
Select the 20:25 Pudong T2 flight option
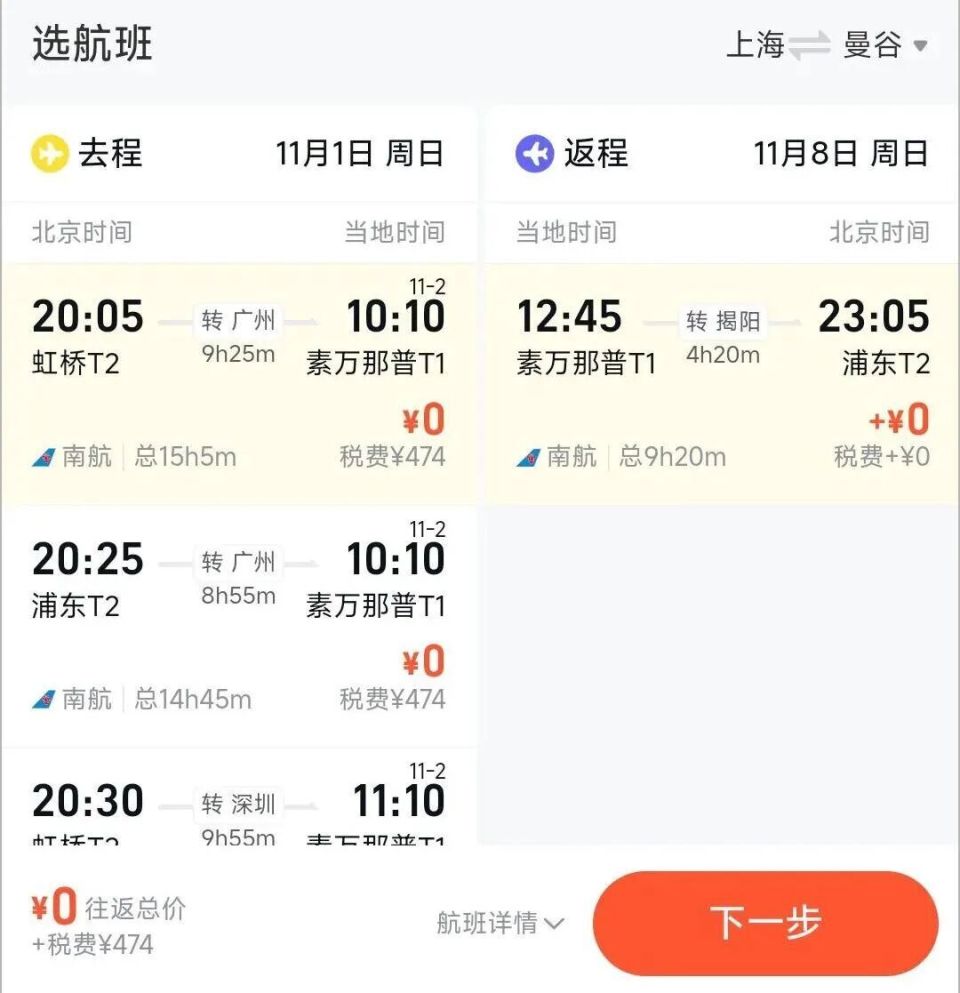pyautogui.click(x=240, y=615)
